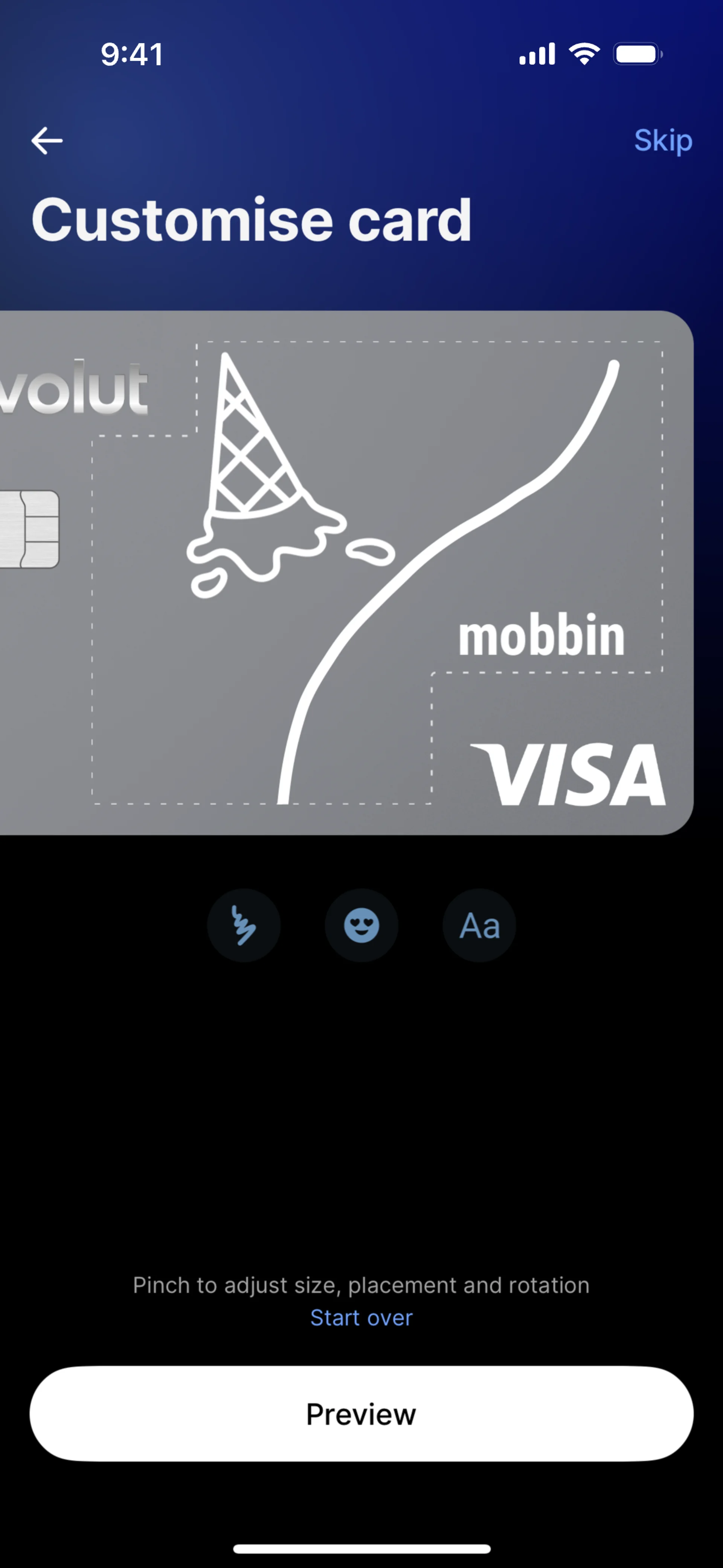
Task: Open the emoji sticker tool
Action: click(x=361, y=925)
